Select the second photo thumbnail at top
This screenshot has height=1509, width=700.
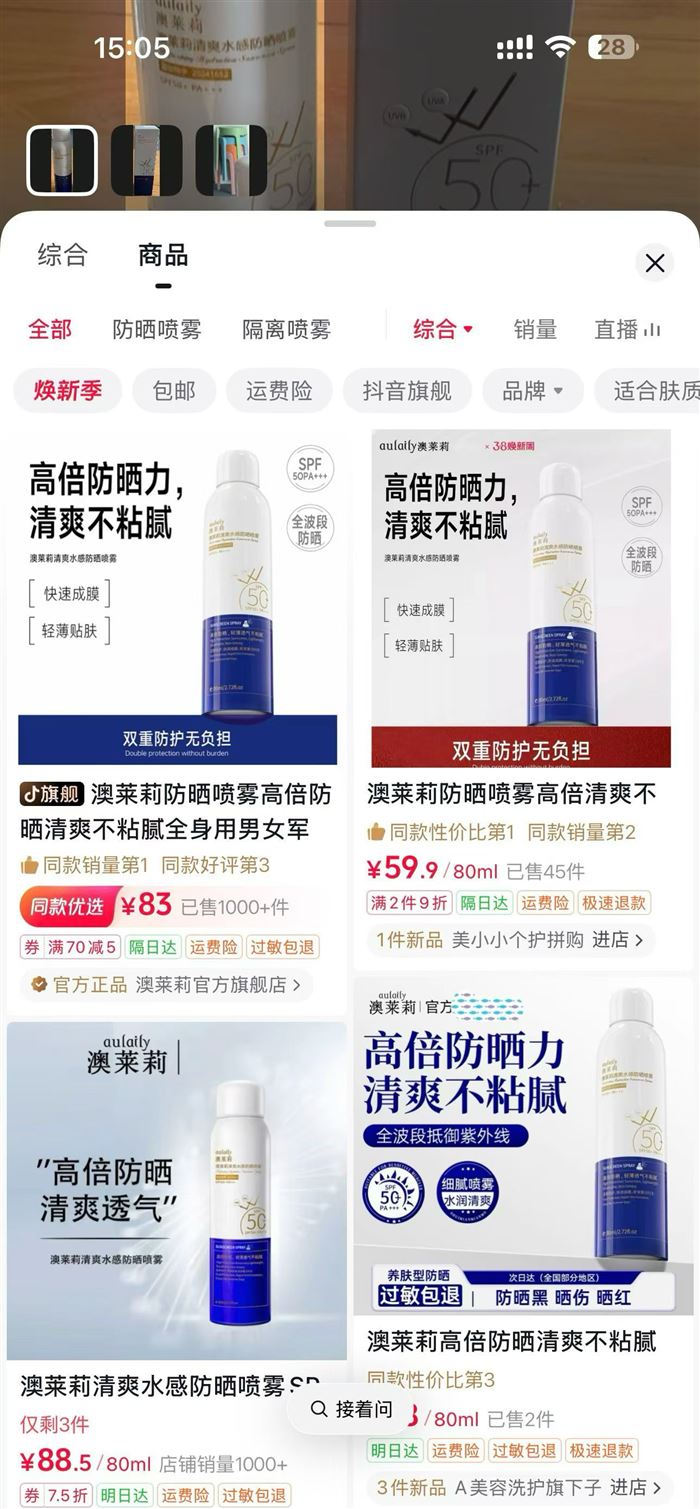146,160
